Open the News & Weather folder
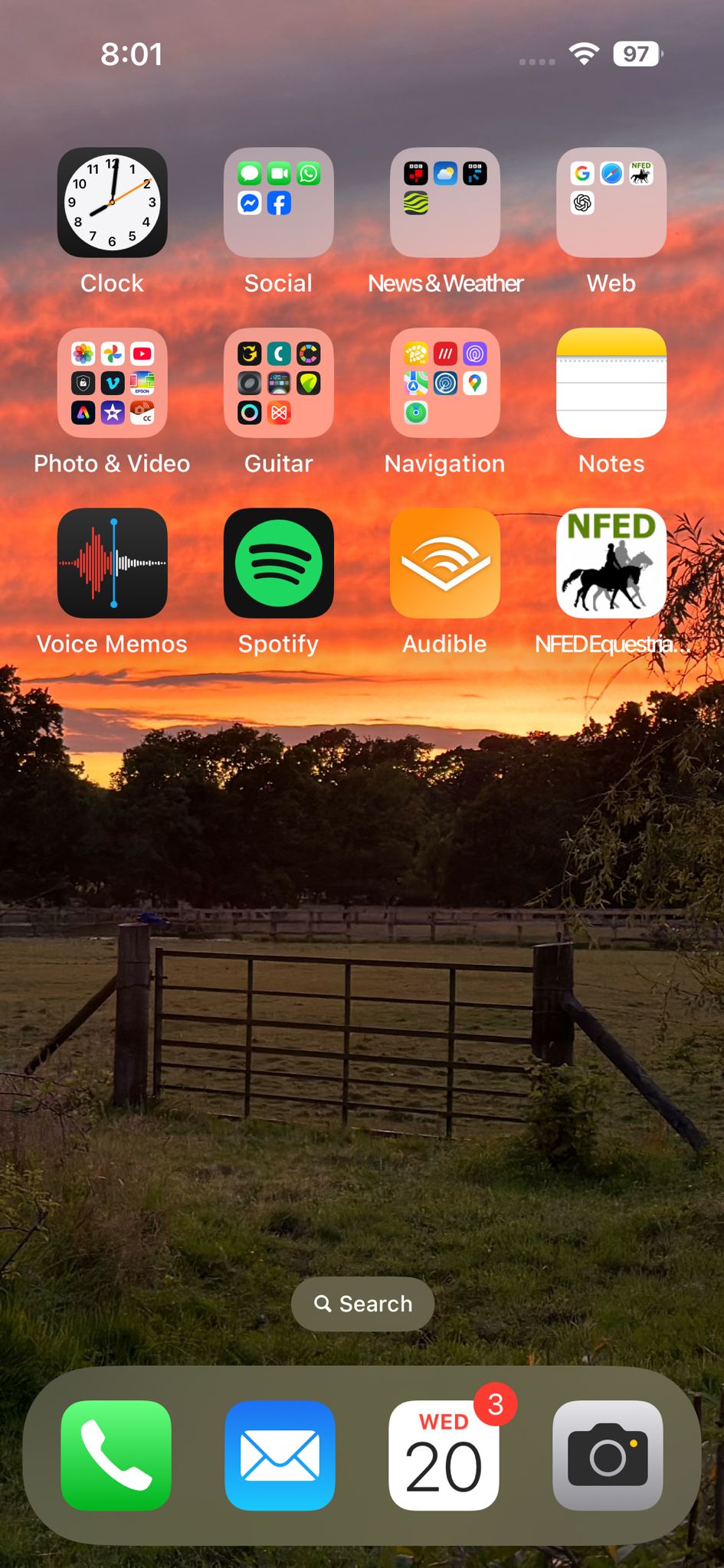 point(444,203)
